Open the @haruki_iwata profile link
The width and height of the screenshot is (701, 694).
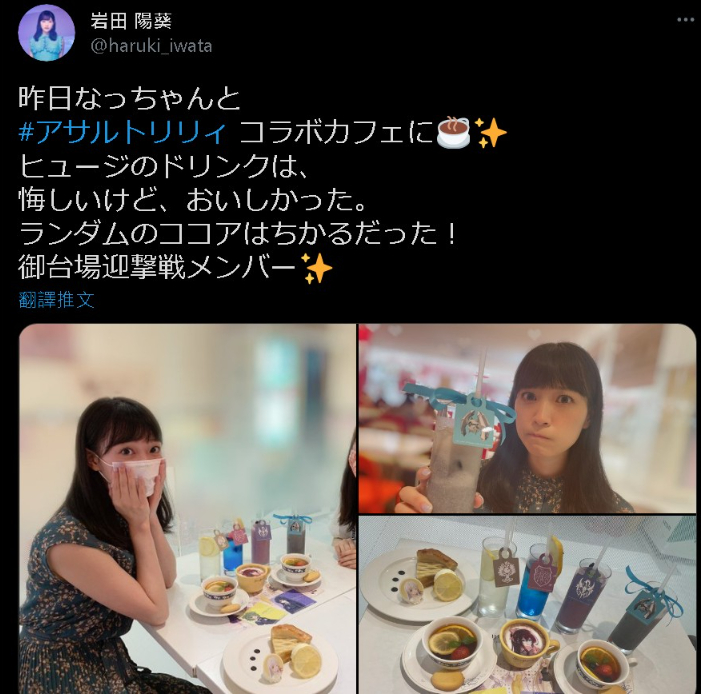pyautogui.click(x=152, y=46)
